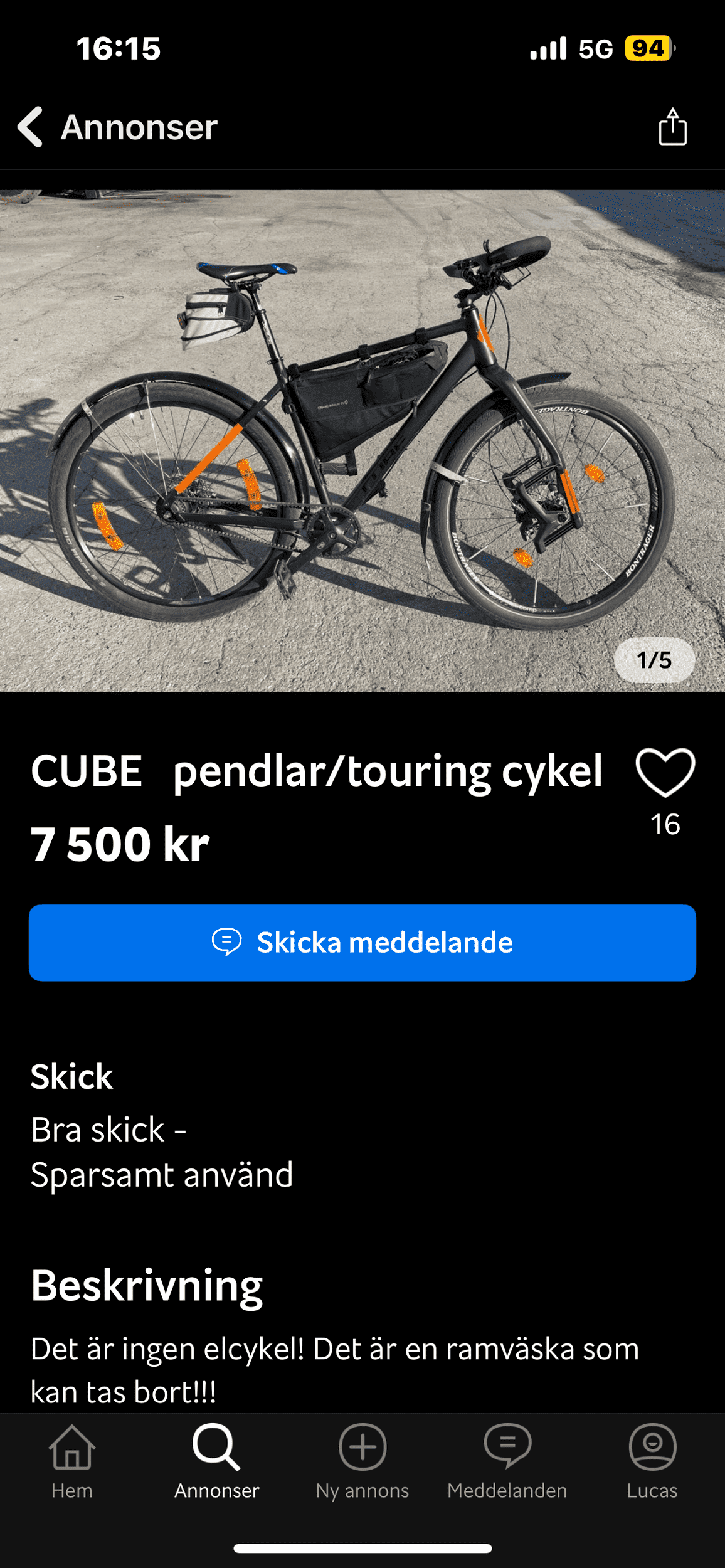Go back to Annonser list
The width and height of the screenshot is (725, 1568).
tap(117, 127)
